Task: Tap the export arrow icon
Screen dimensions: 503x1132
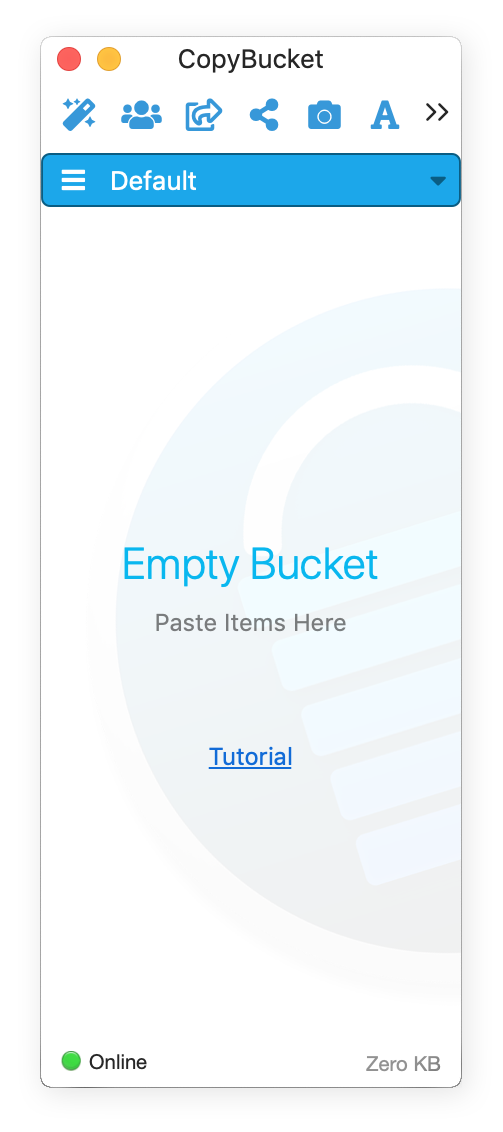Action: [204, 115]
